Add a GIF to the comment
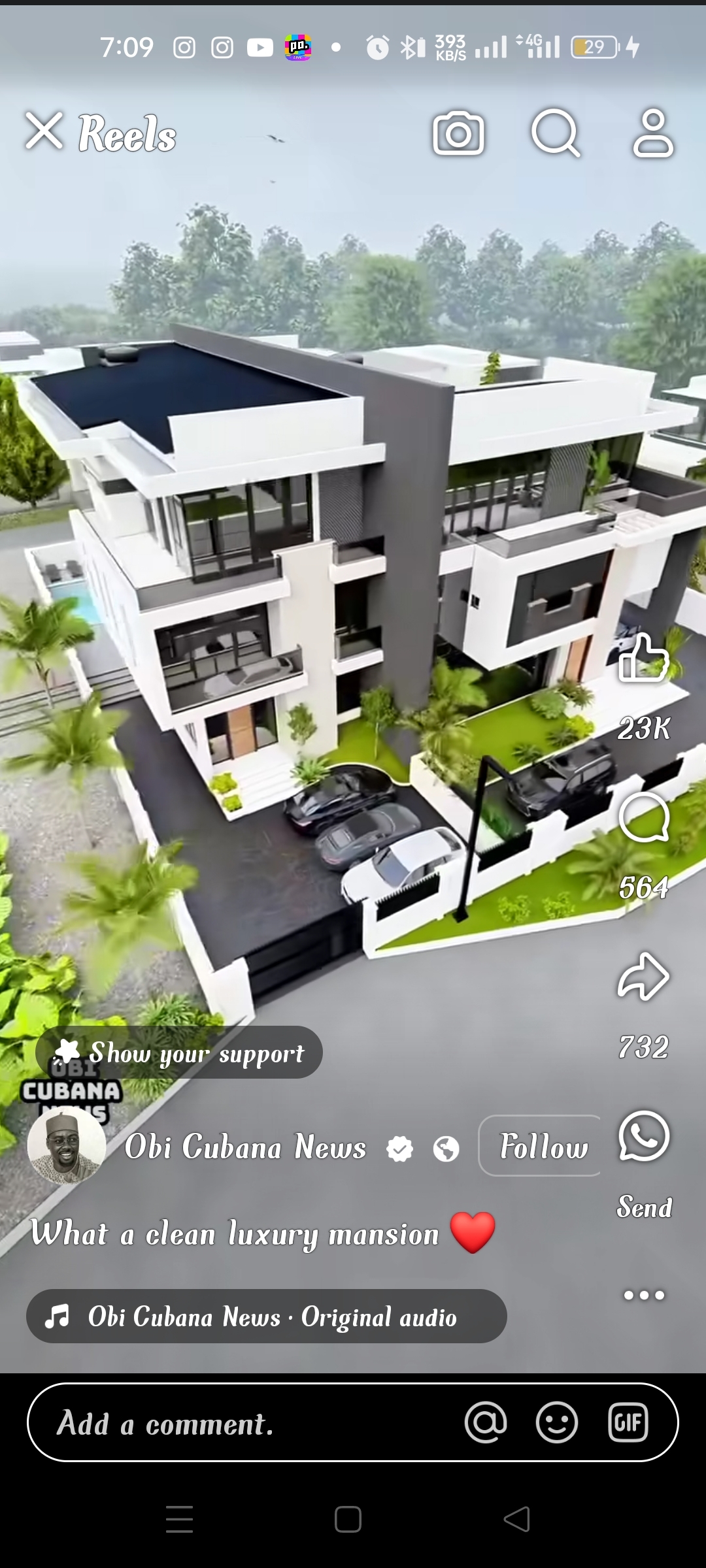 coord(628,1422)
